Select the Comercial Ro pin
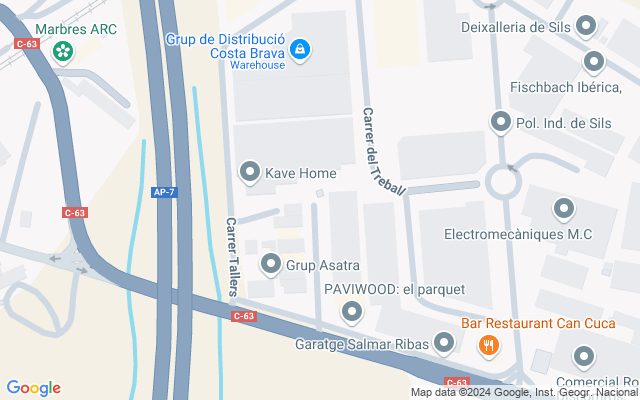This screenshot has height=400, width=640. (585, 356)
